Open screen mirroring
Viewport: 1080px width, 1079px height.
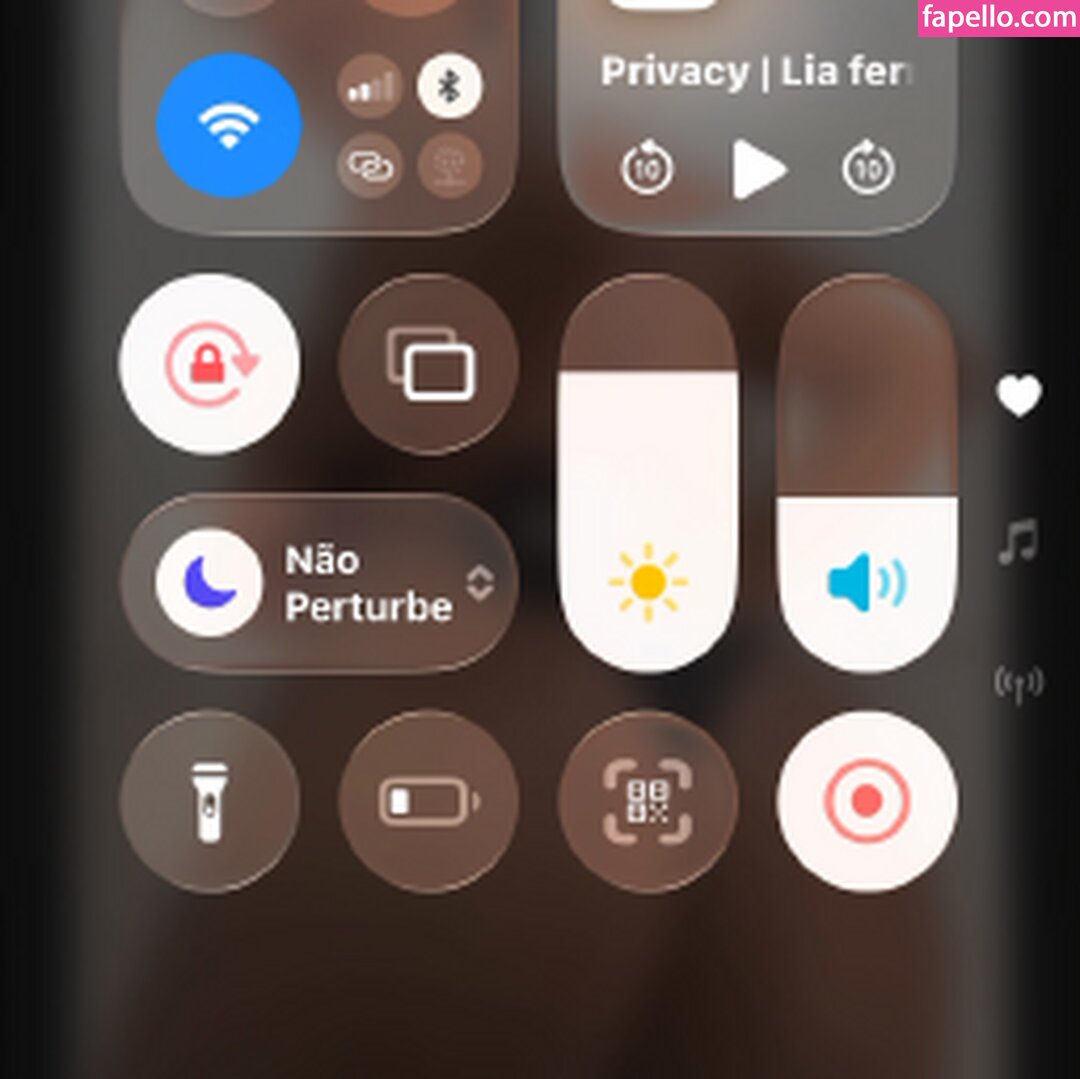click(429, 364)
